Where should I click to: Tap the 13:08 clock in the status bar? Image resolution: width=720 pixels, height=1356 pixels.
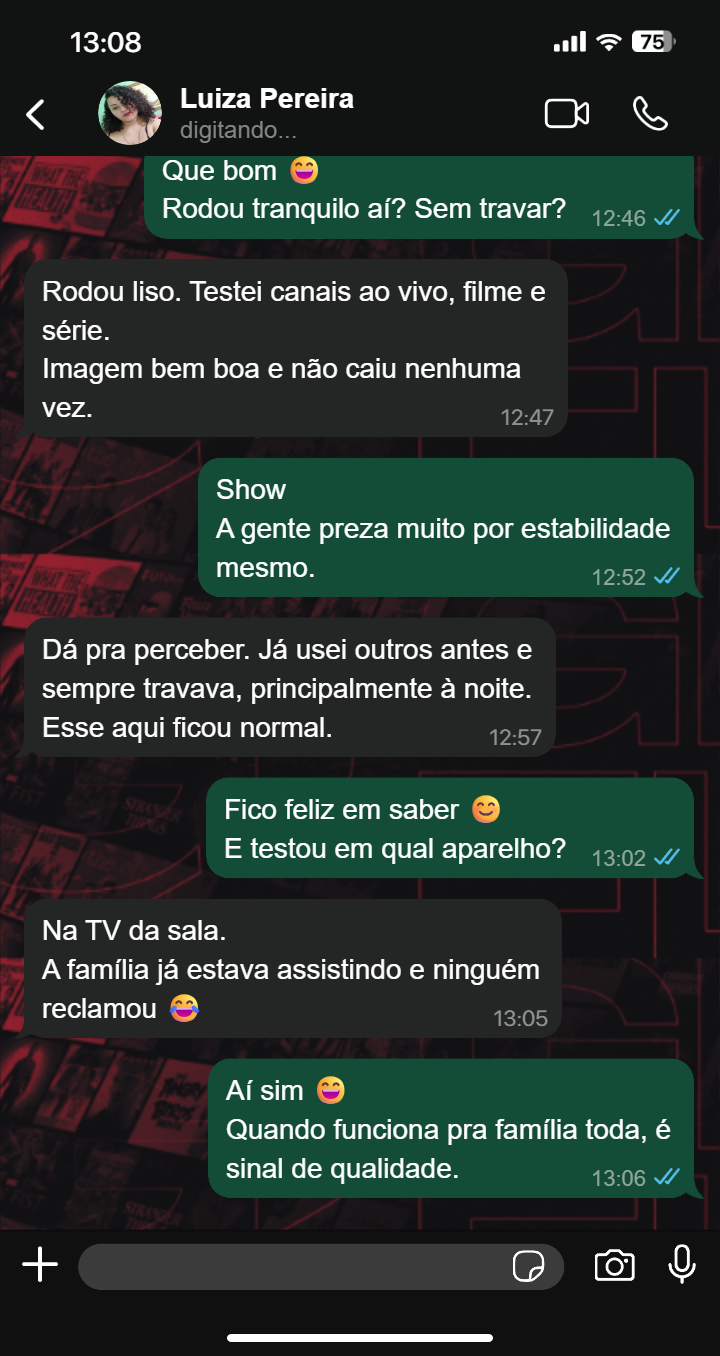(105, 42)
